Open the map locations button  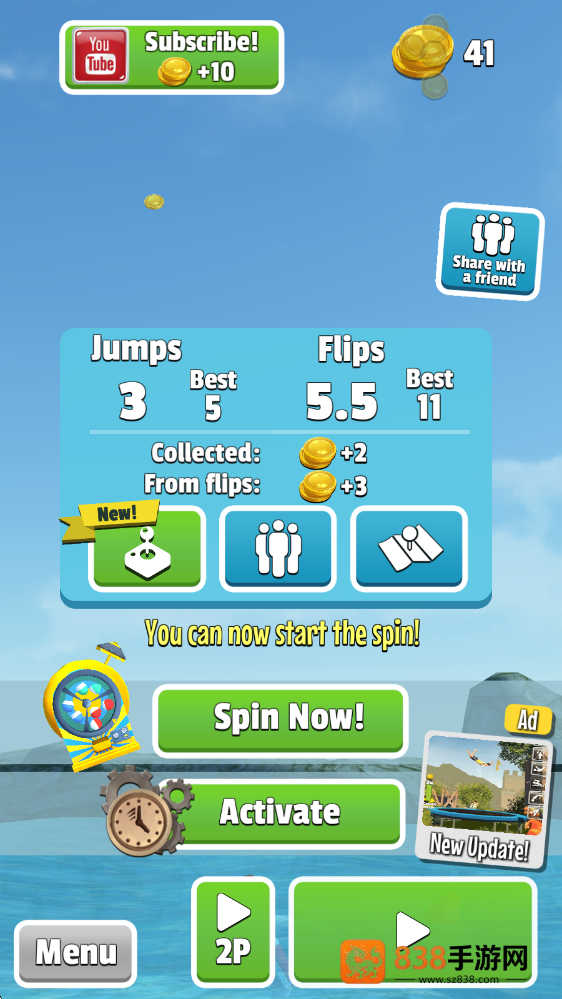[409, 549]
